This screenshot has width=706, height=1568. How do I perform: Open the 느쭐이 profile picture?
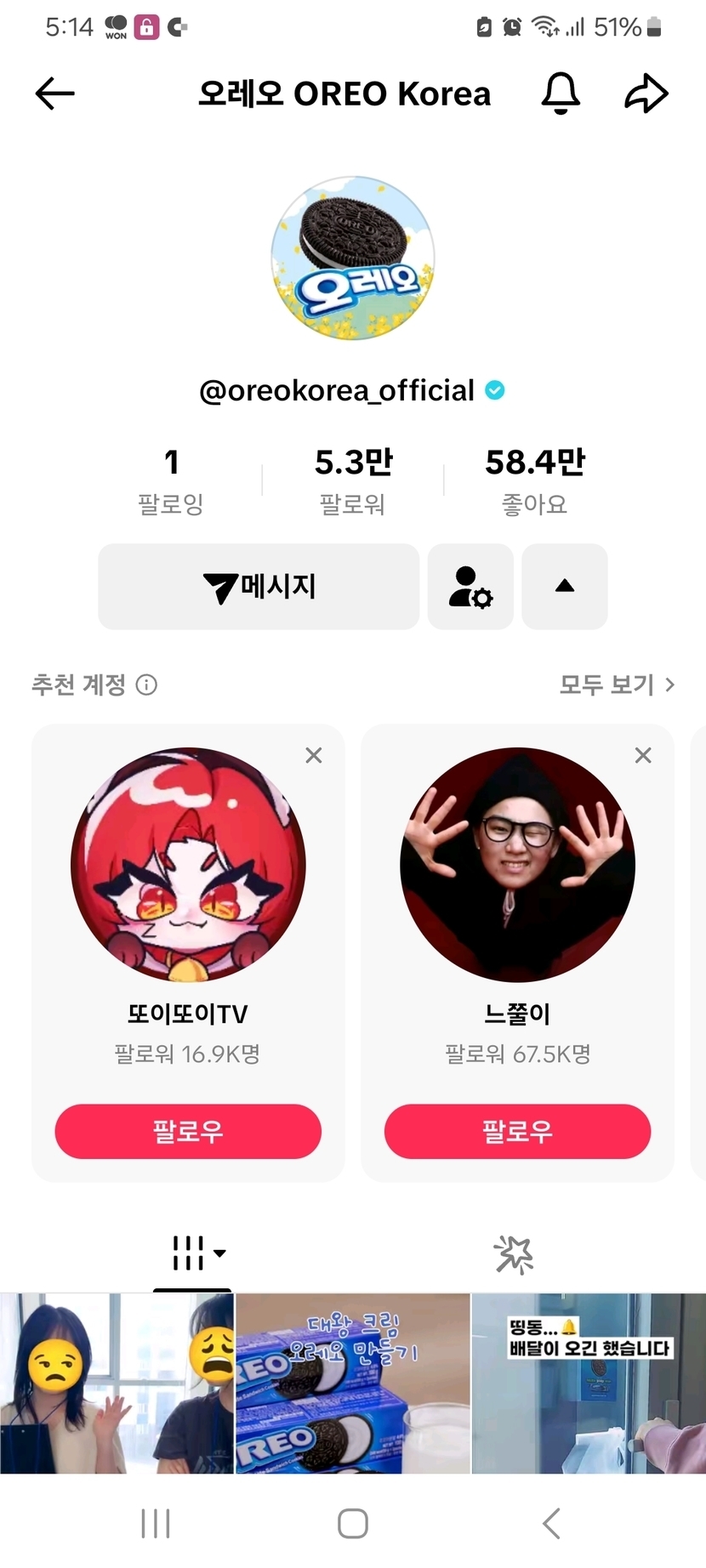point(517,865)
